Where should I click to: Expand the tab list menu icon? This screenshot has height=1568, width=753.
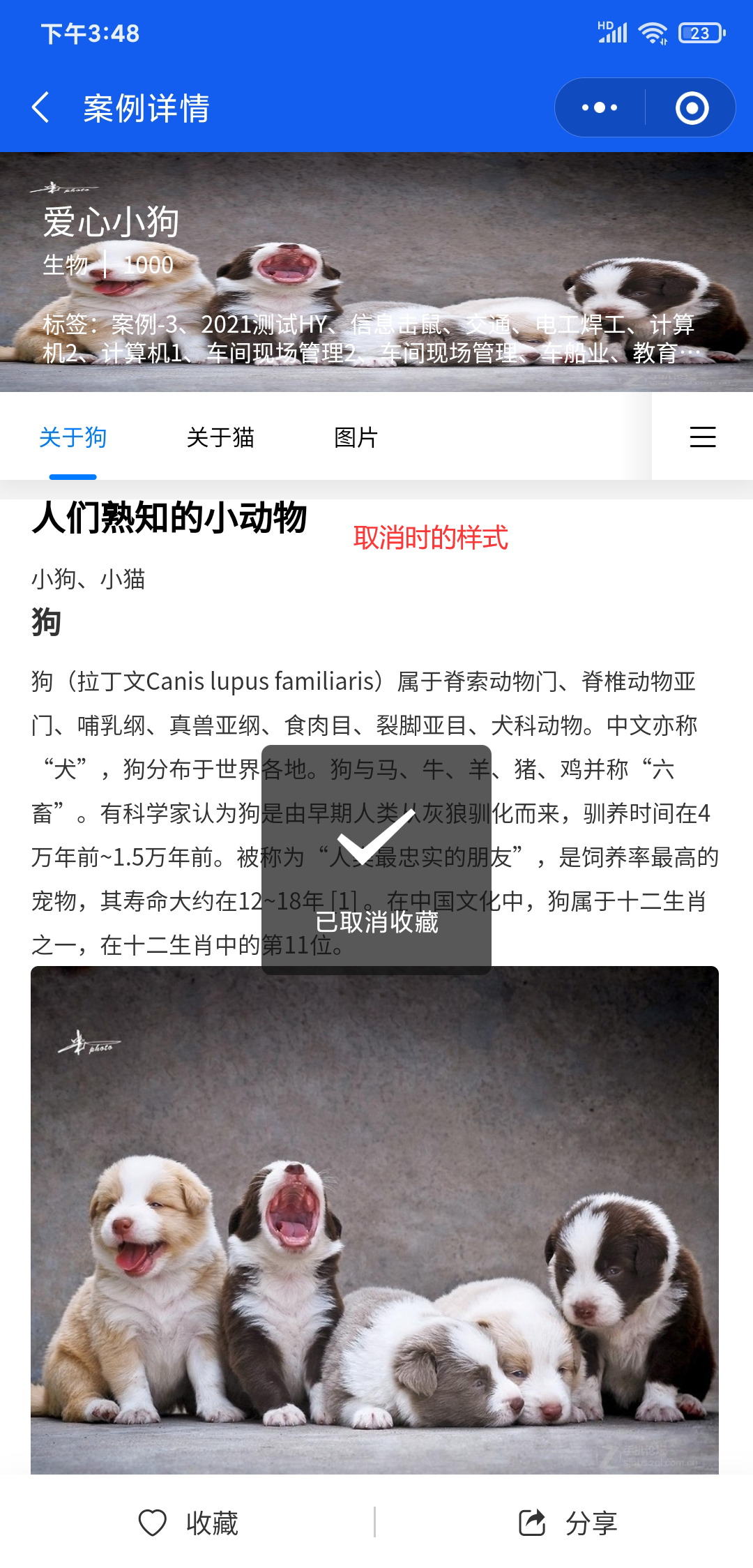[x=702, y=437]
